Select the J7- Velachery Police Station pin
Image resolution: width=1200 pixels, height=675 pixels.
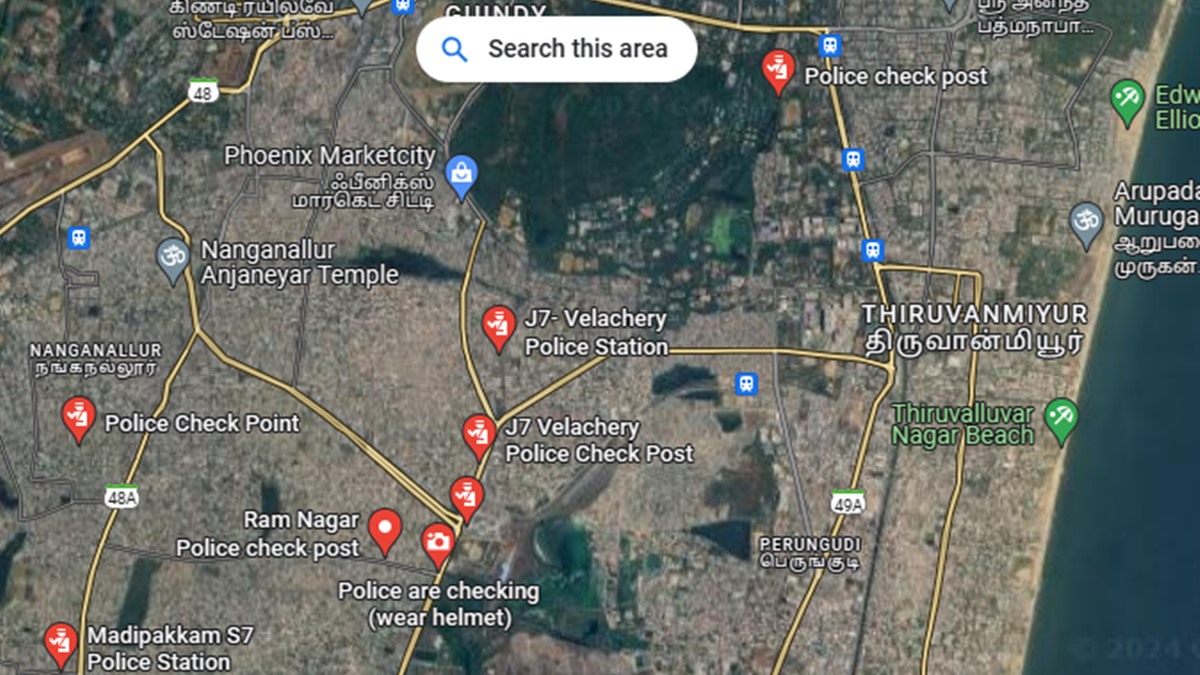tap(498, 325)
